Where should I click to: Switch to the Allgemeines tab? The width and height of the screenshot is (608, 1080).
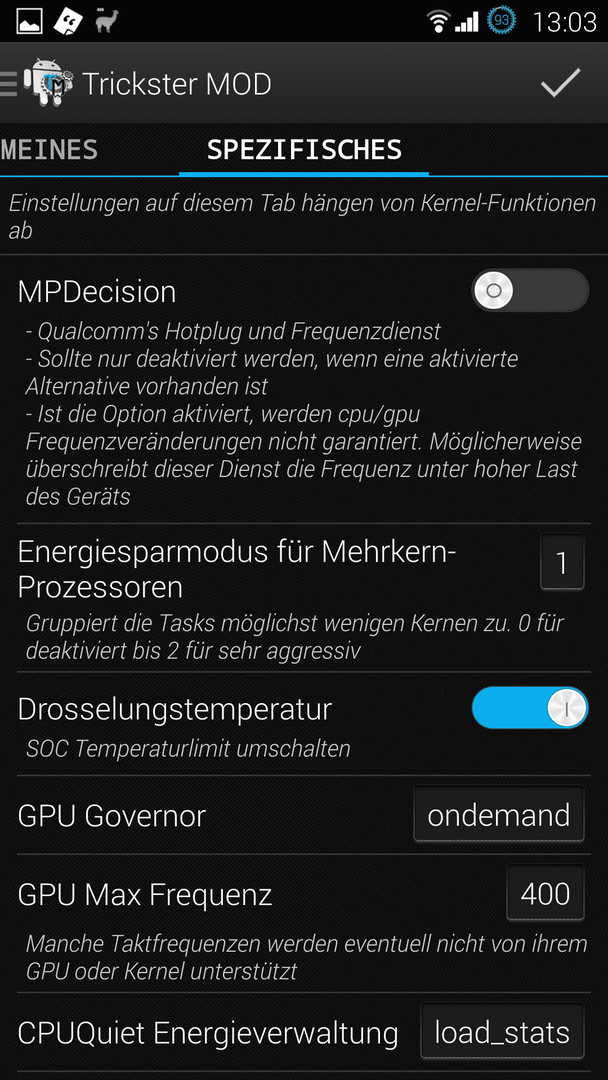click(x=48, y=149)
